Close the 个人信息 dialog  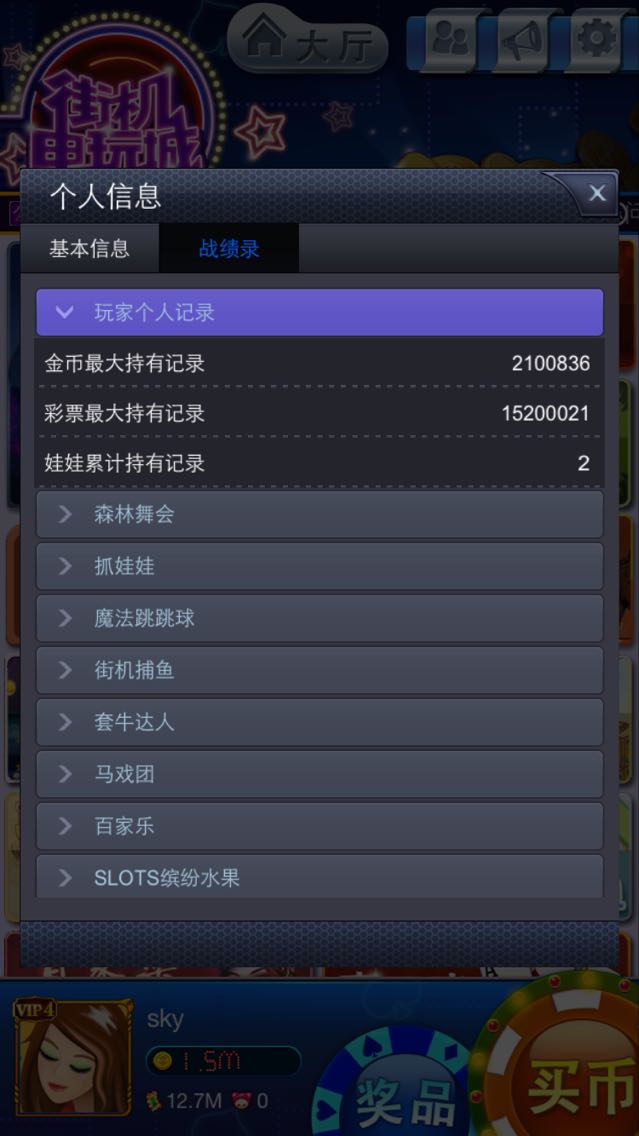click(x=597, y=193)
